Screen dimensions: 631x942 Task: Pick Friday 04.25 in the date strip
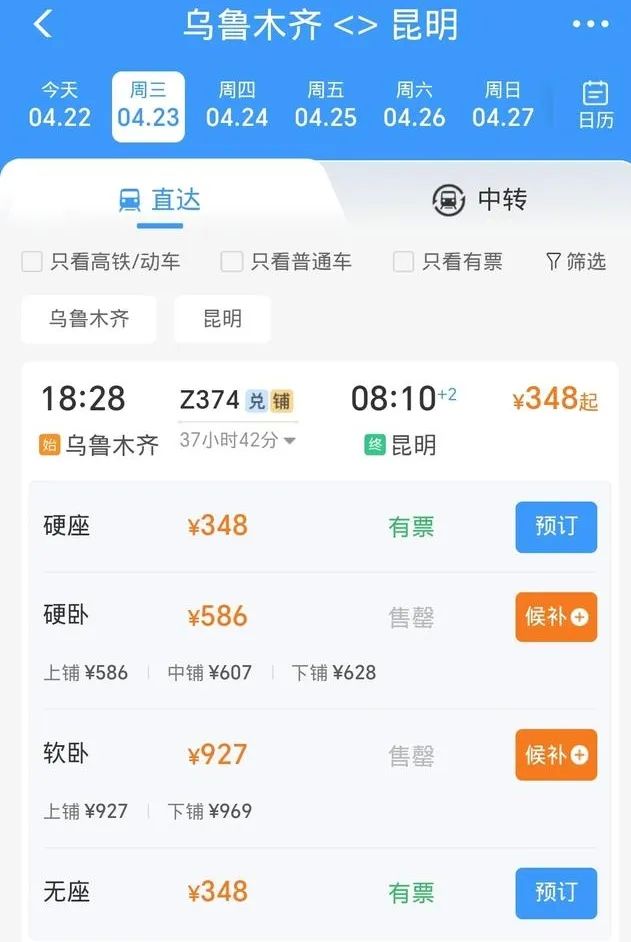325,106
